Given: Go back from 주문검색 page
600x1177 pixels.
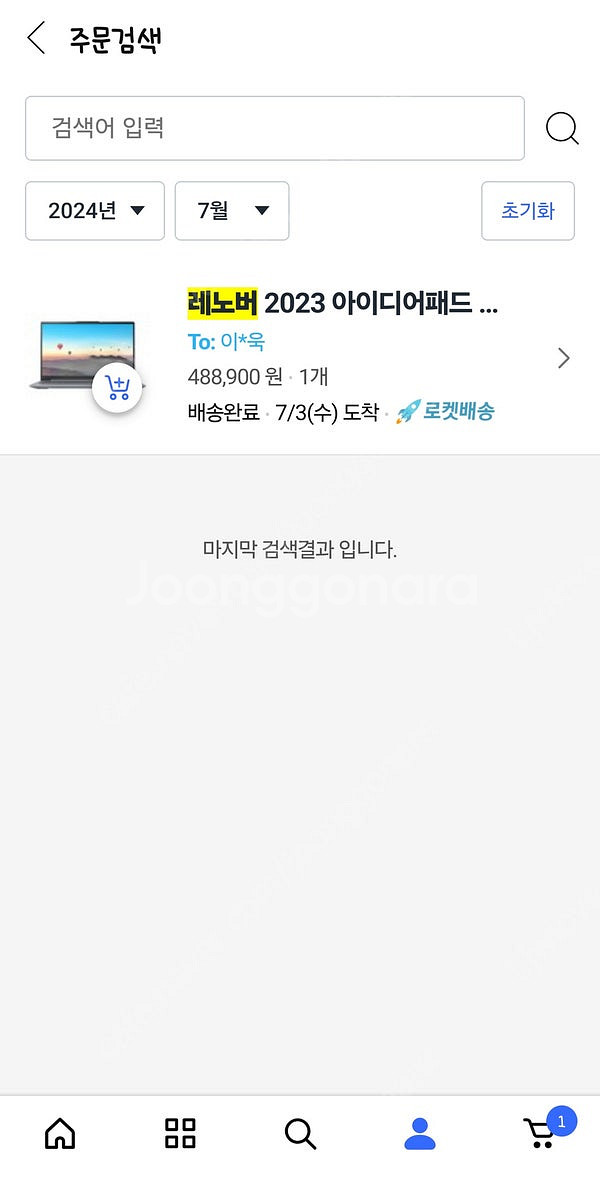Looking at the screenshot, I should pos(36,39).
